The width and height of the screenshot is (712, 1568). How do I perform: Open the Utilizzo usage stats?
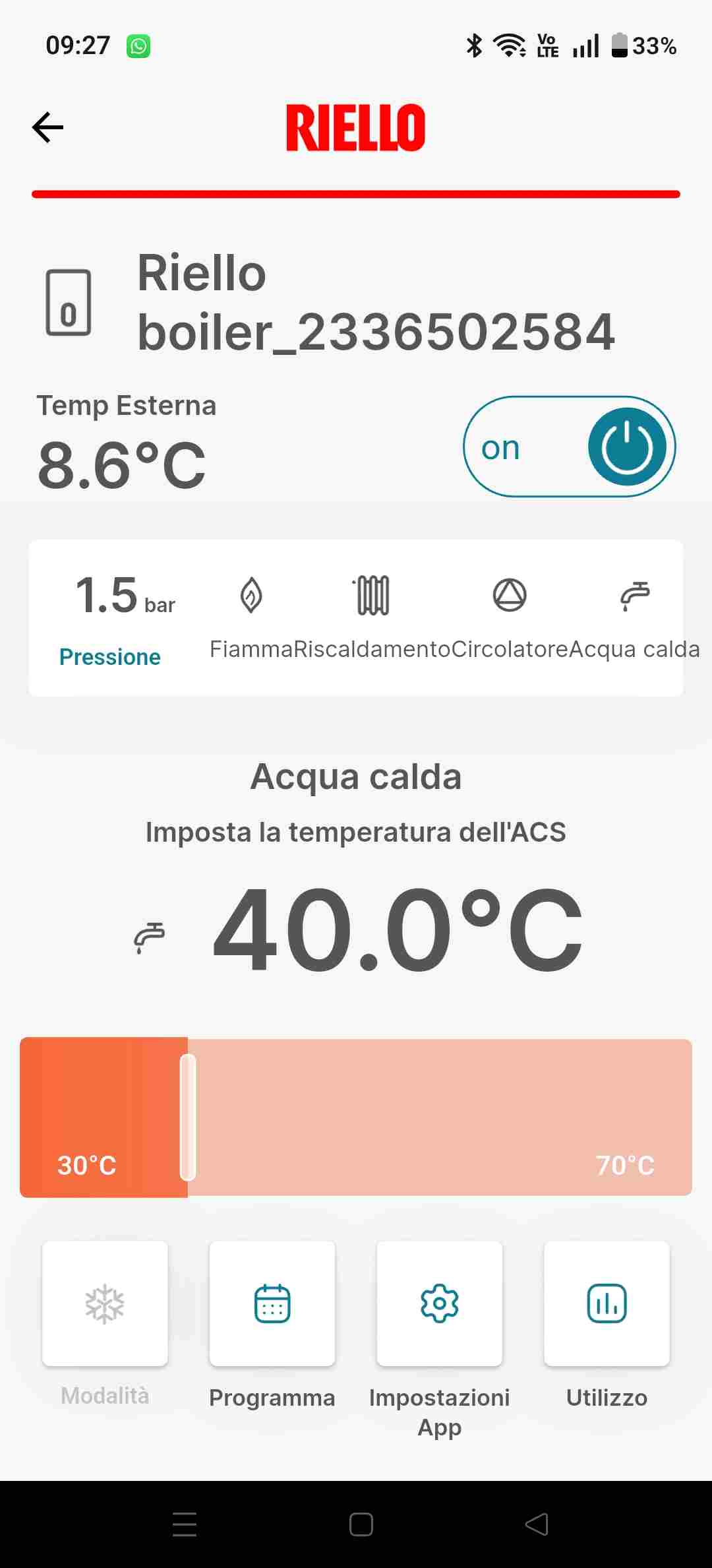607,1303
